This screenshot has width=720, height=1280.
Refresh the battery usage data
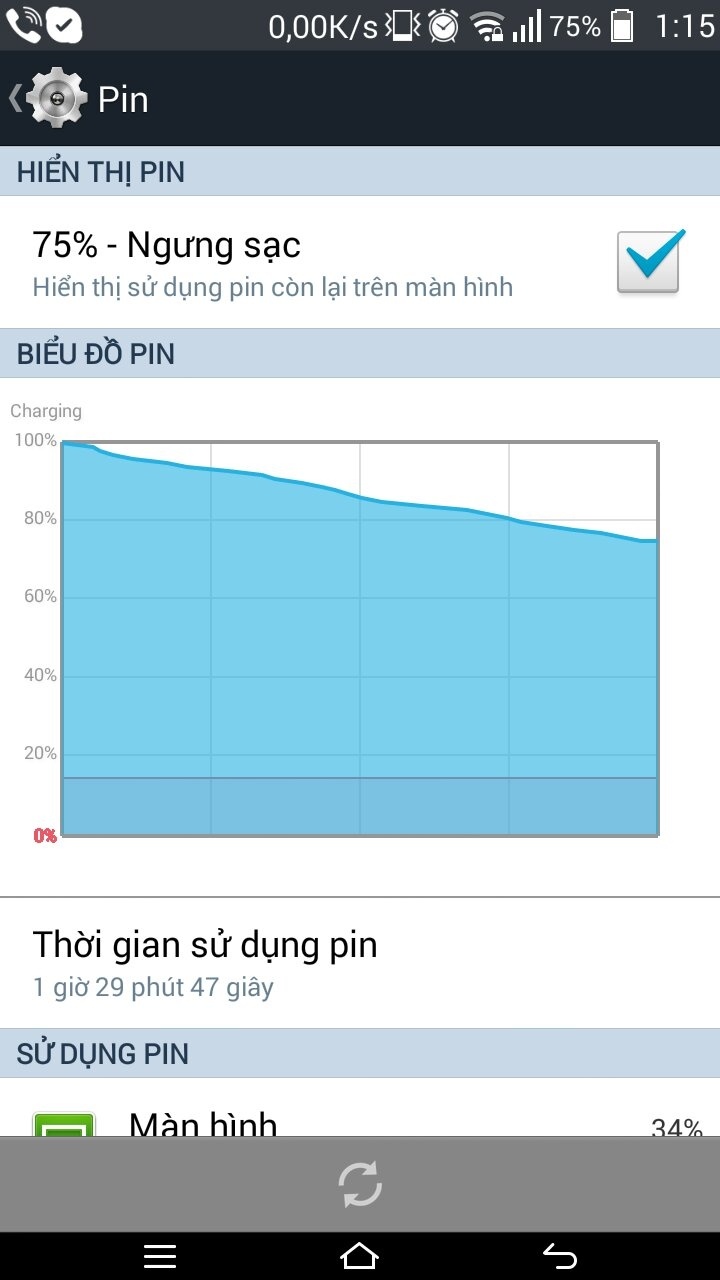click(360, 1185)
